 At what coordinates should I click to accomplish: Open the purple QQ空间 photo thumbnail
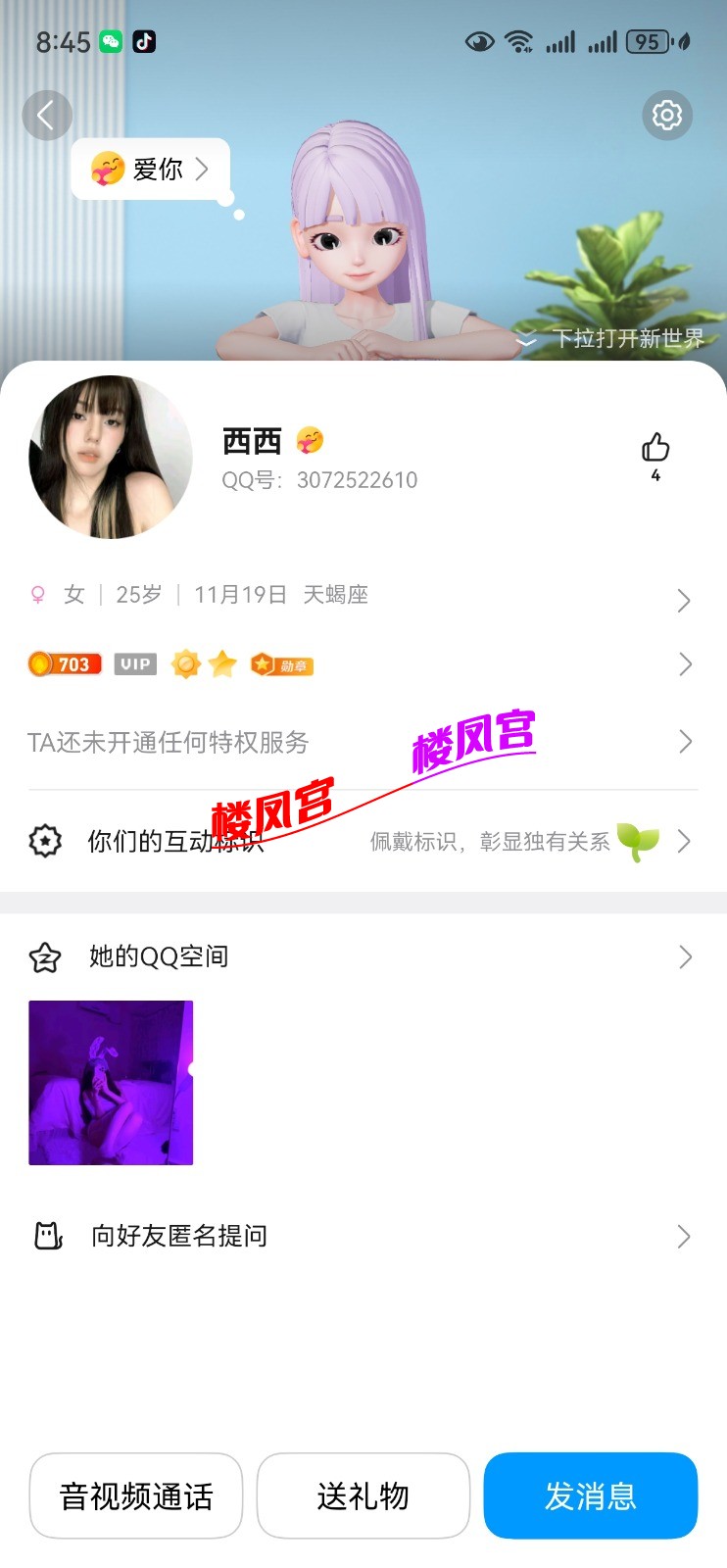[x=110, y=1082]
